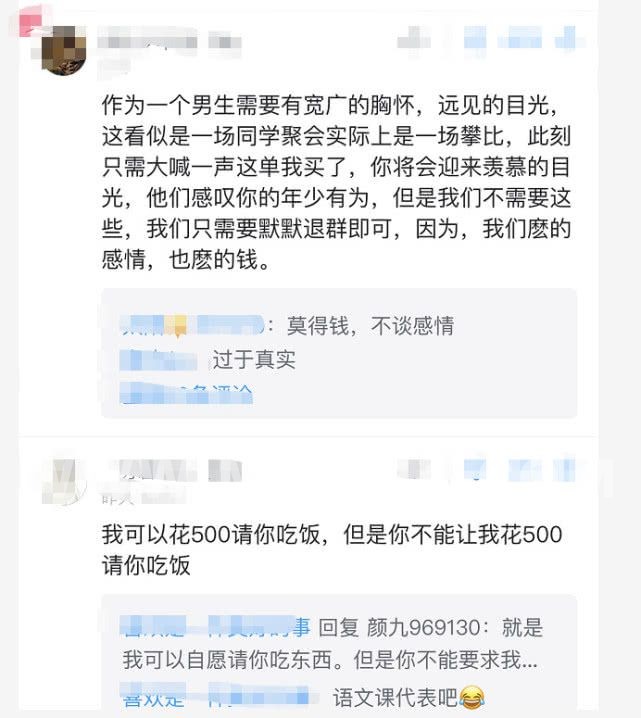Open the reply to 颜九969130
Screen dimensions: 641x718
(330, 643)
